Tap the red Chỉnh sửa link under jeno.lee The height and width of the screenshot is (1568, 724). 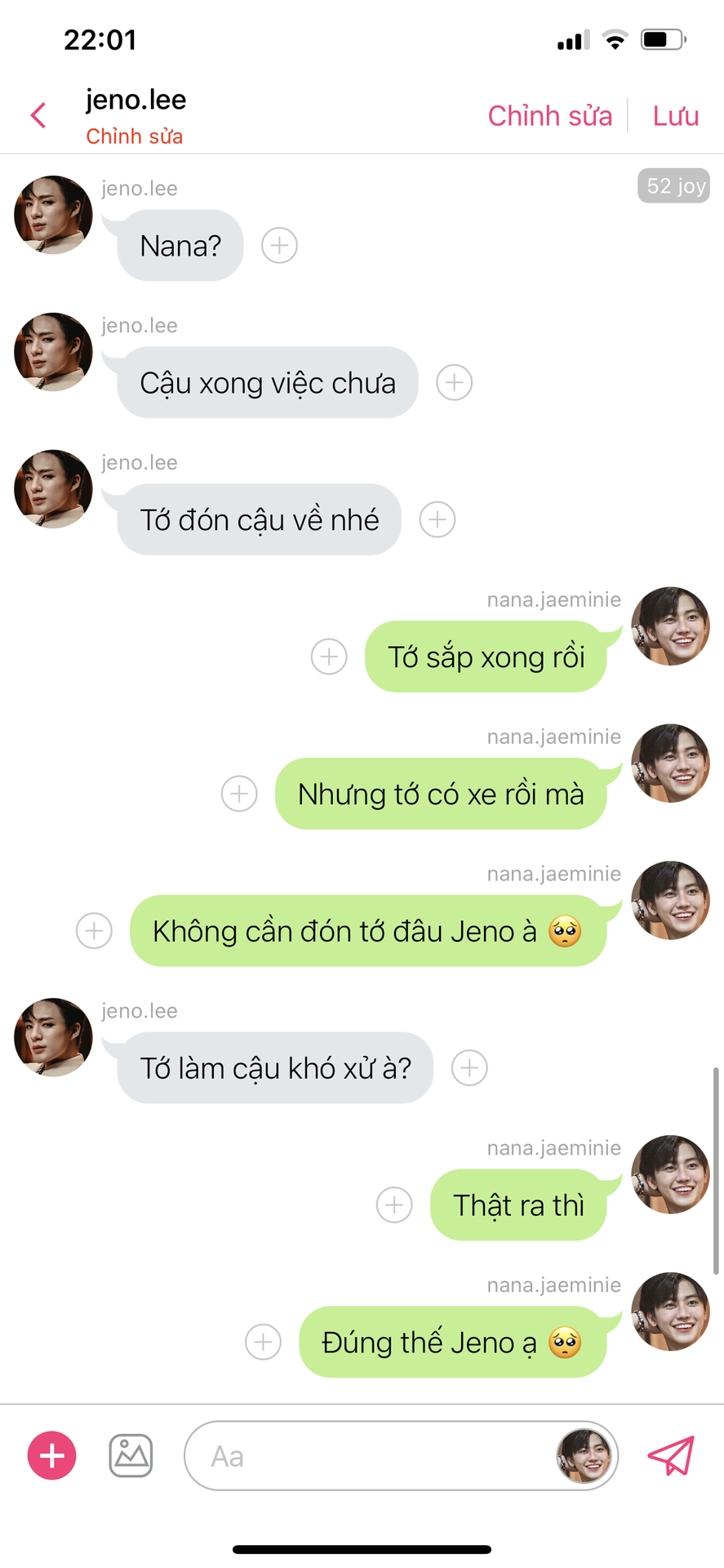point(135,136)
